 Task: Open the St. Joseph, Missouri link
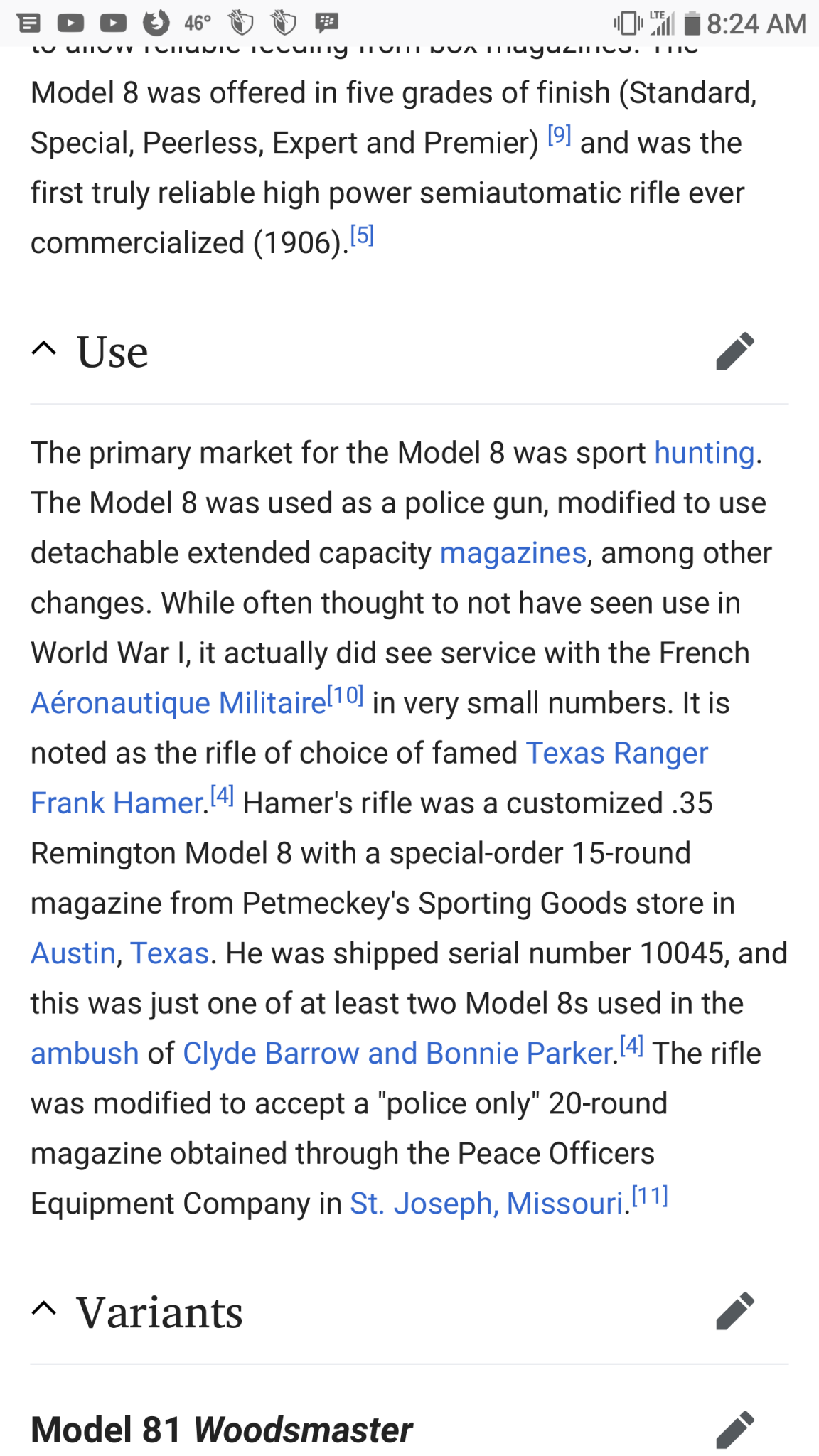click(486, 1204)
